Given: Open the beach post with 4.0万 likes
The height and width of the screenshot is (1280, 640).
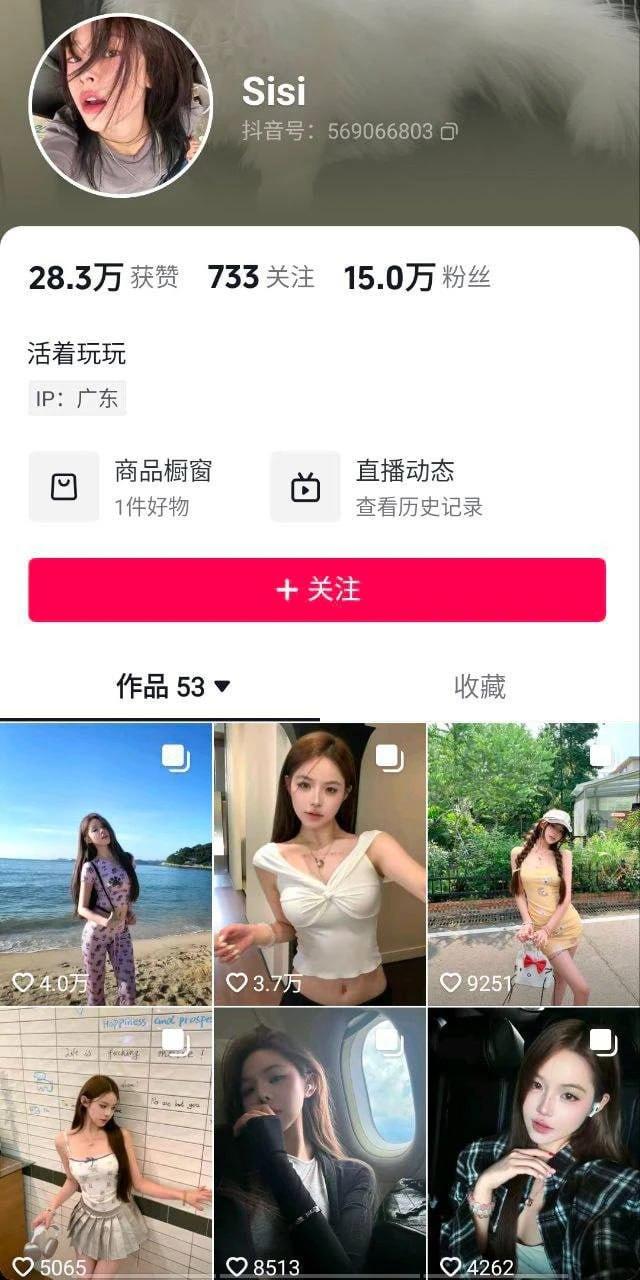Looking at the screenshot, I should click(106, 864).
